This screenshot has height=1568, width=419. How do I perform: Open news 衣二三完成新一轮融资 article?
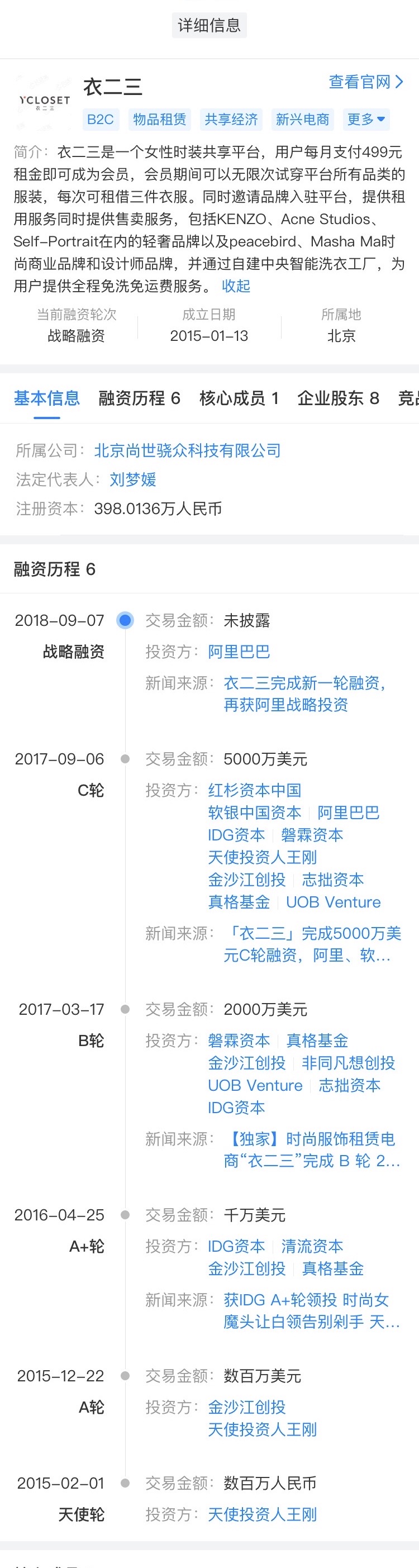click(304, 694)
